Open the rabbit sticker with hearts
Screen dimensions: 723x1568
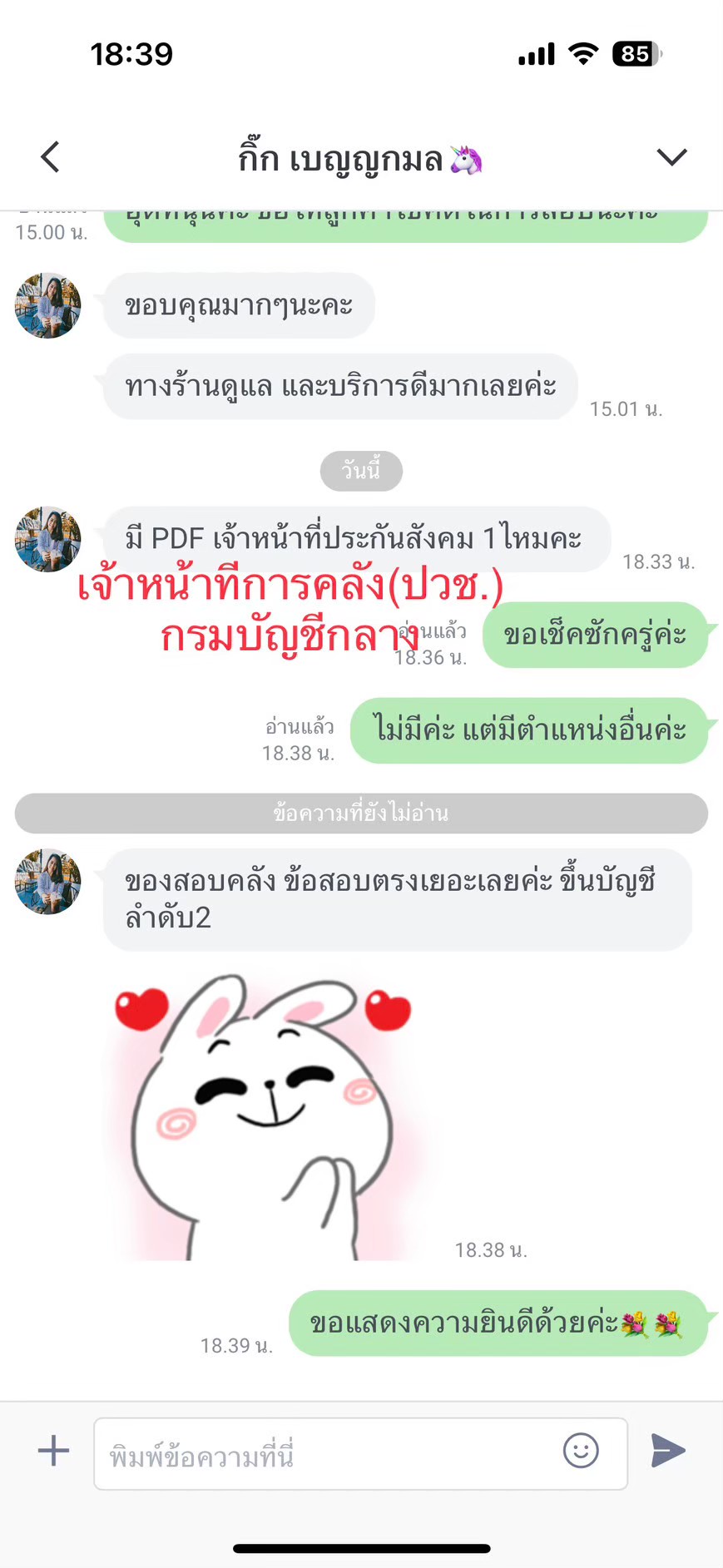pos(266,1115)
